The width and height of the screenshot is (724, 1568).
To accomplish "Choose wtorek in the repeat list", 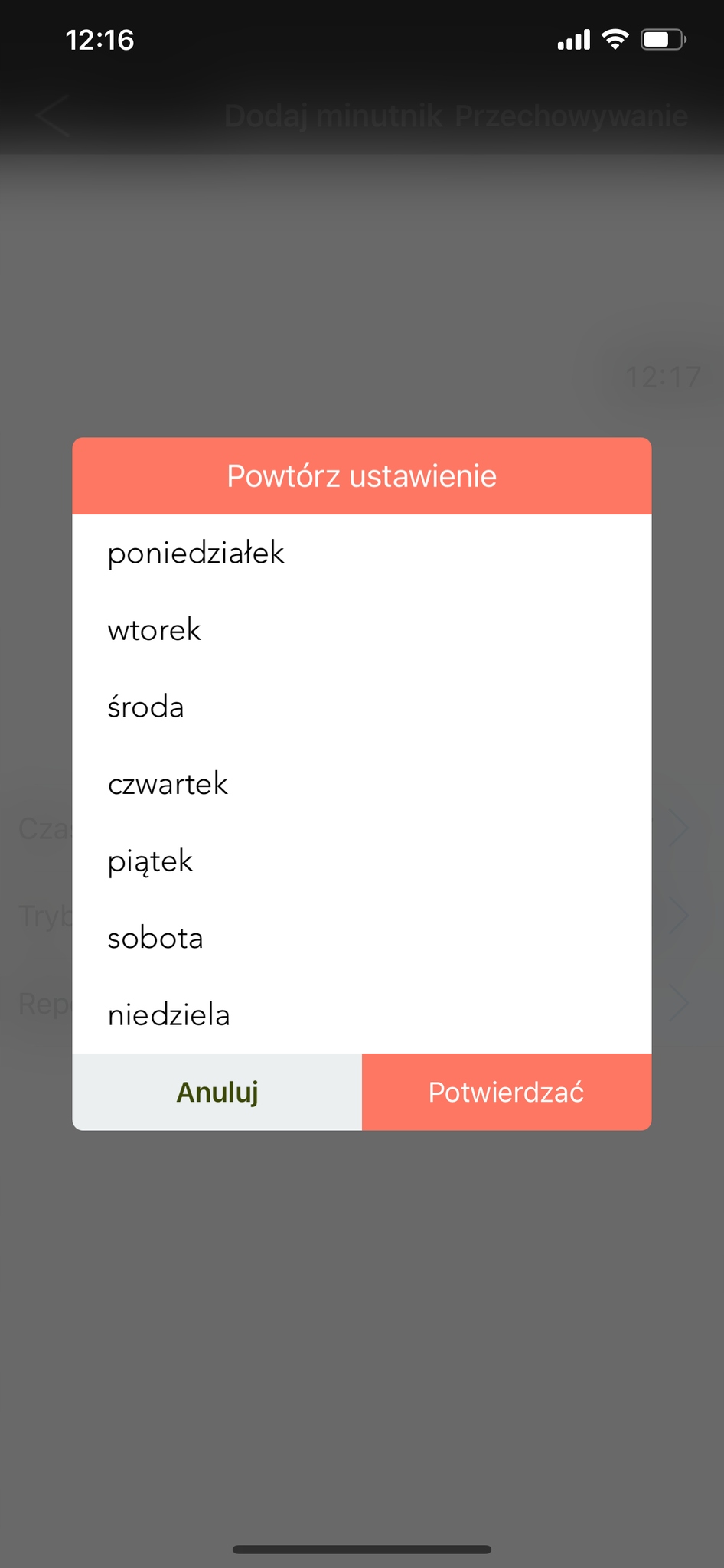I will click(361, 630).
